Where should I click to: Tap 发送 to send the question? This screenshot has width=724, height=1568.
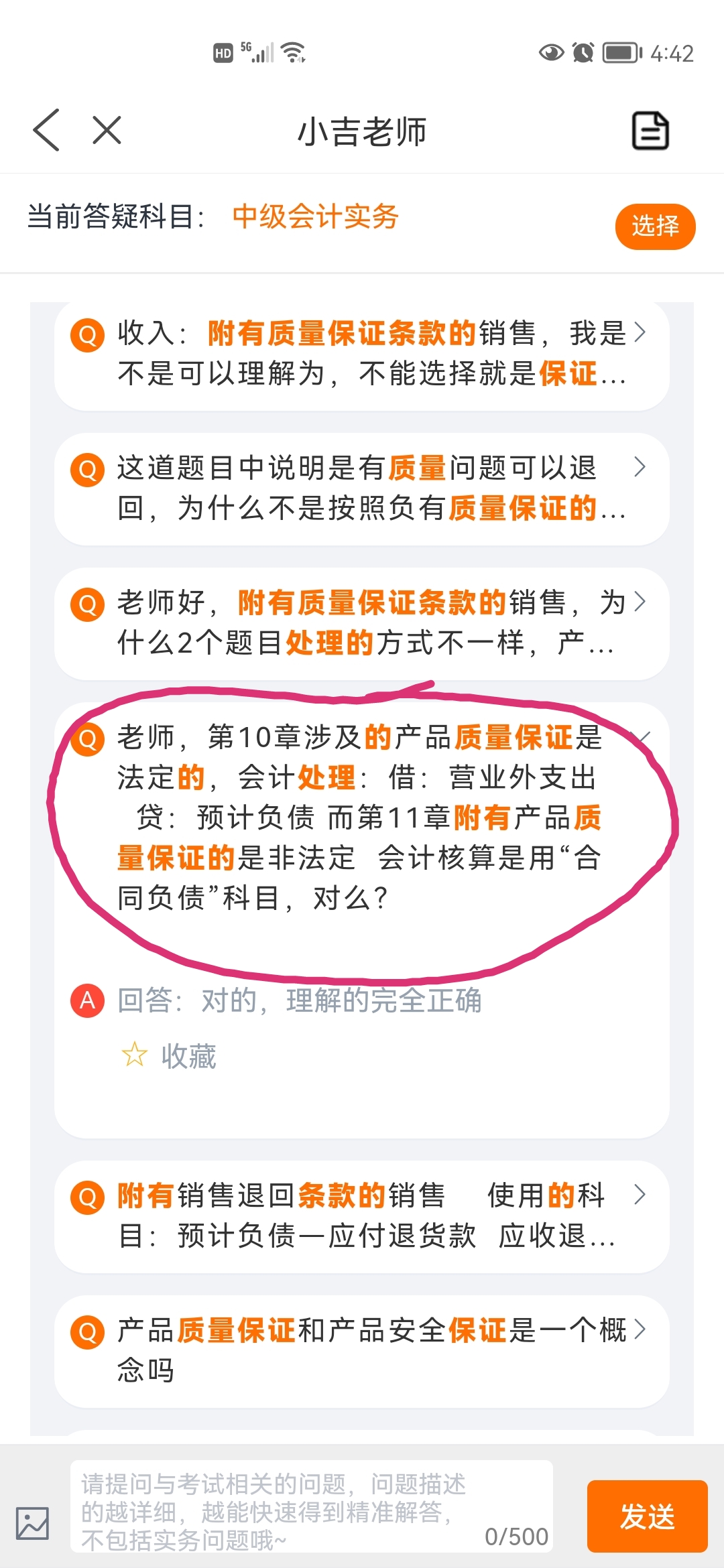pyautogui.click(x=647, y=1516)
